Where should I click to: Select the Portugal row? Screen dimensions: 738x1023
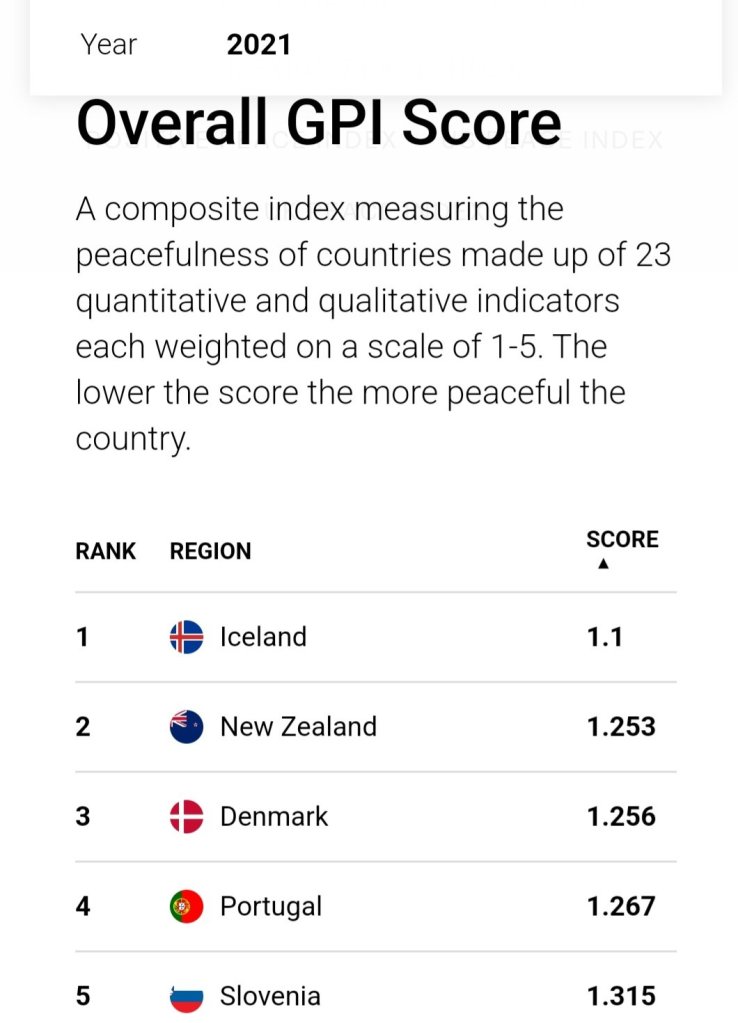click(x=271, y=907)
